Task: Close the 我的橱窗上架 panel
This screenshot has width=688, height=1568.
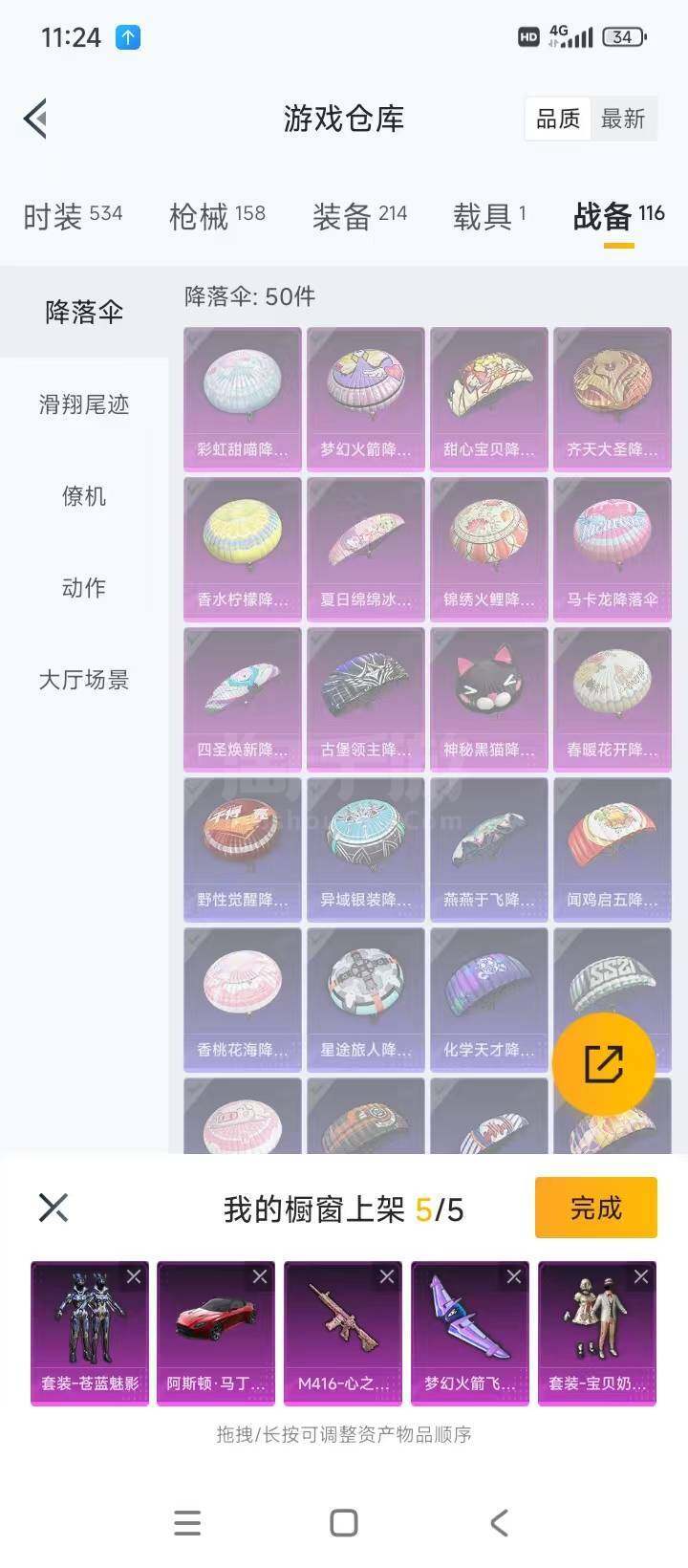Action: pyautogui.click(x=54, y=1208)
